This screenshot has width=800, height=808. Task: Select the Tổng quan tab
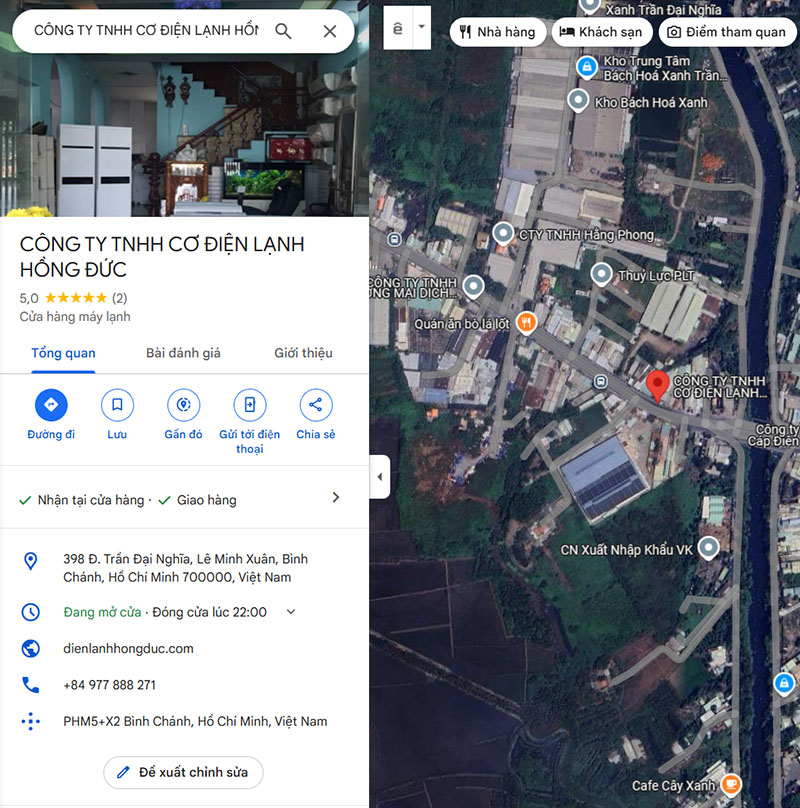coord(63,353)
